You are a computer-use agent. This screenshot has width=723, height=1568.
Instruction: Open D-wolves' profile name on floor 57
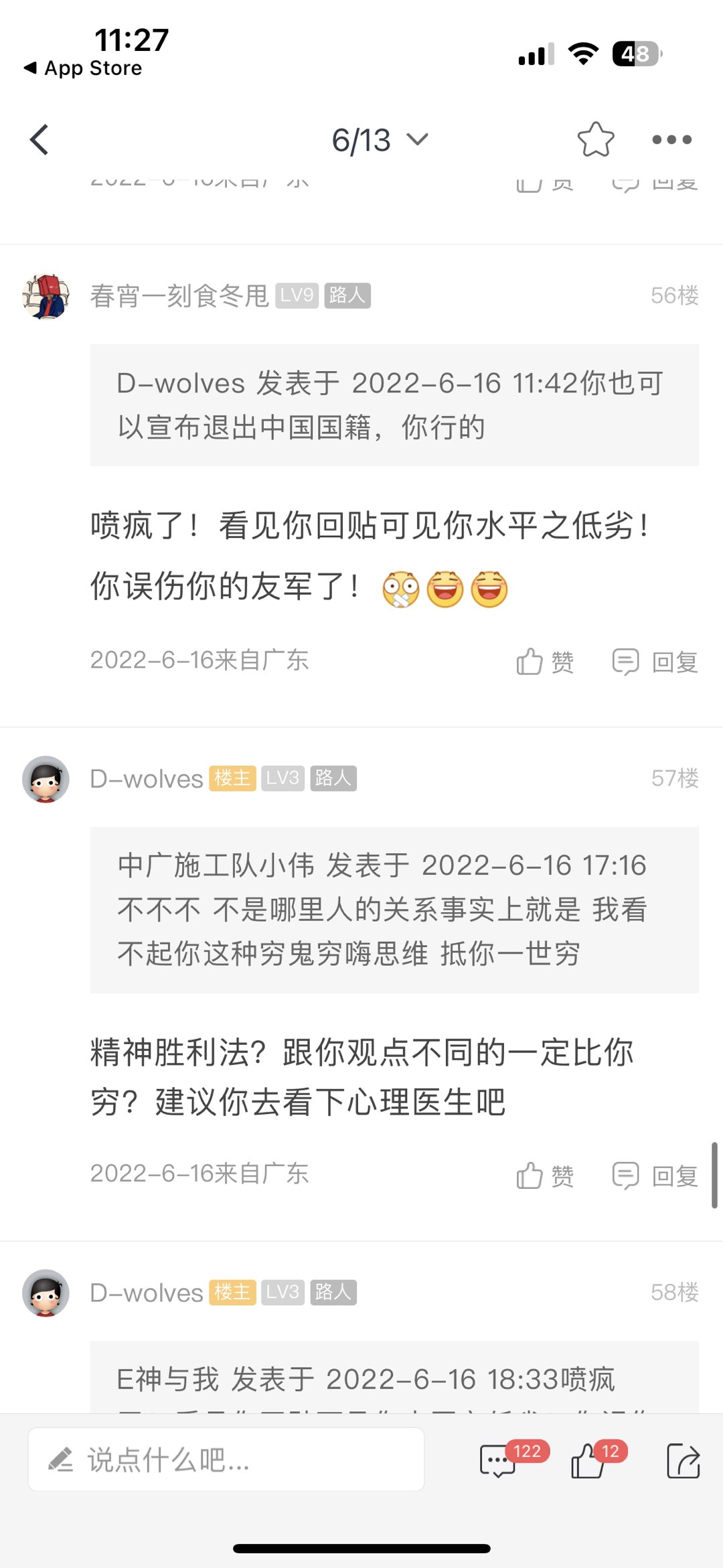pyautogui.click(x=147, y=779)
